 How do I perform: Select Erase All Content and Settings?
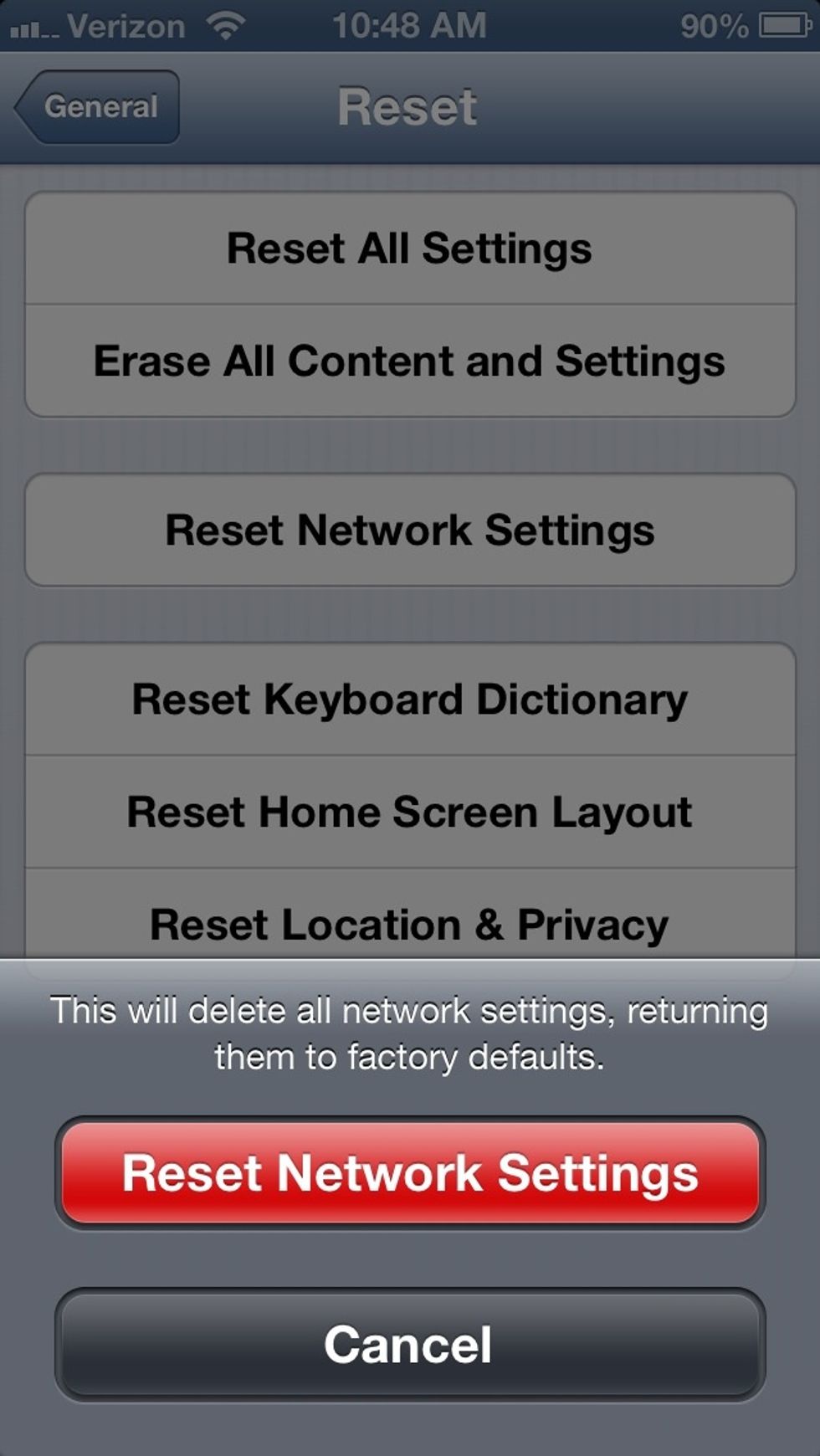pyautogui.click(x=409, y=361)
